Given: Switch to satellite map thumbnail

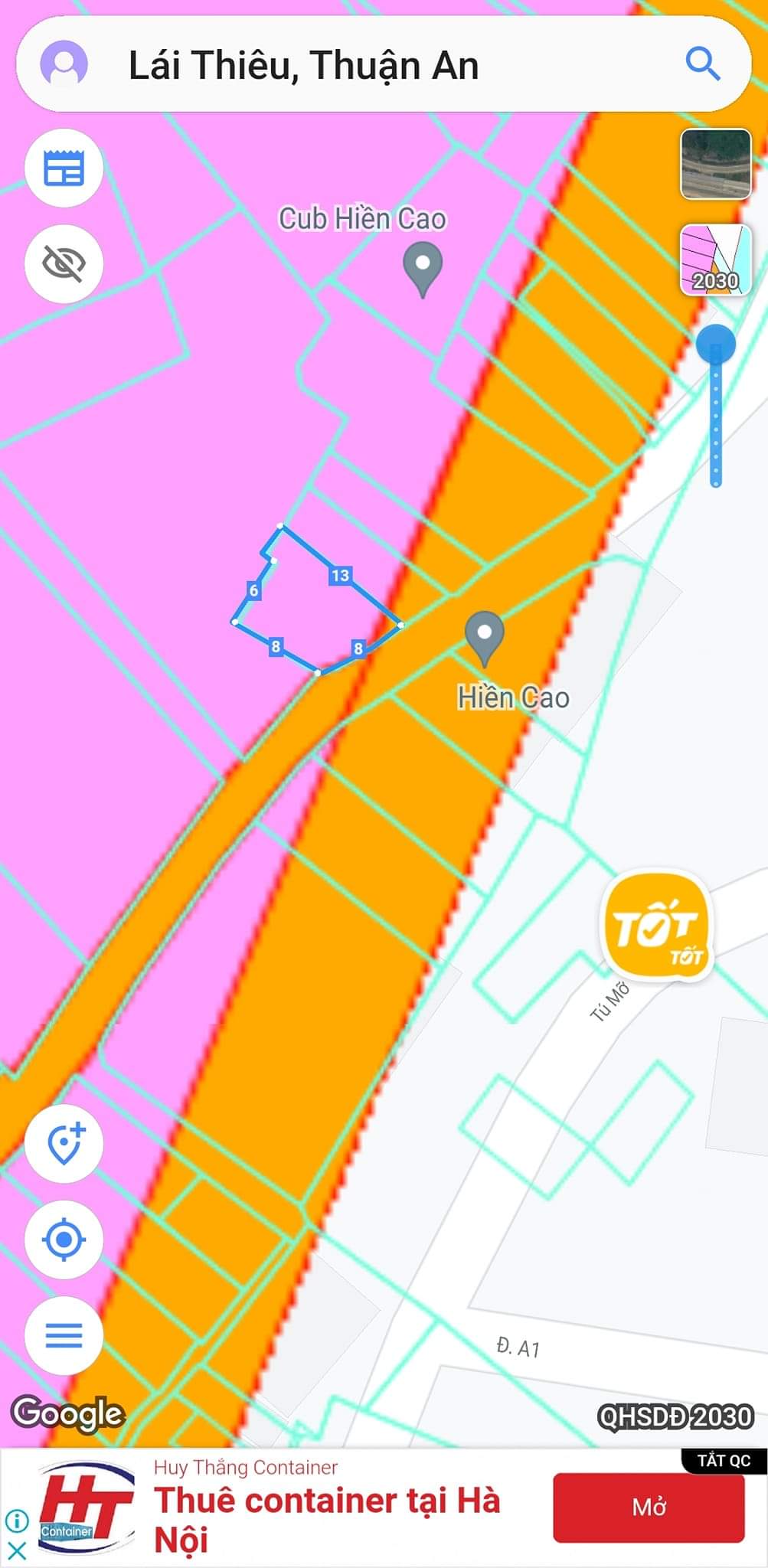Looking at the screenshot, I should click(x=715, y=164).
